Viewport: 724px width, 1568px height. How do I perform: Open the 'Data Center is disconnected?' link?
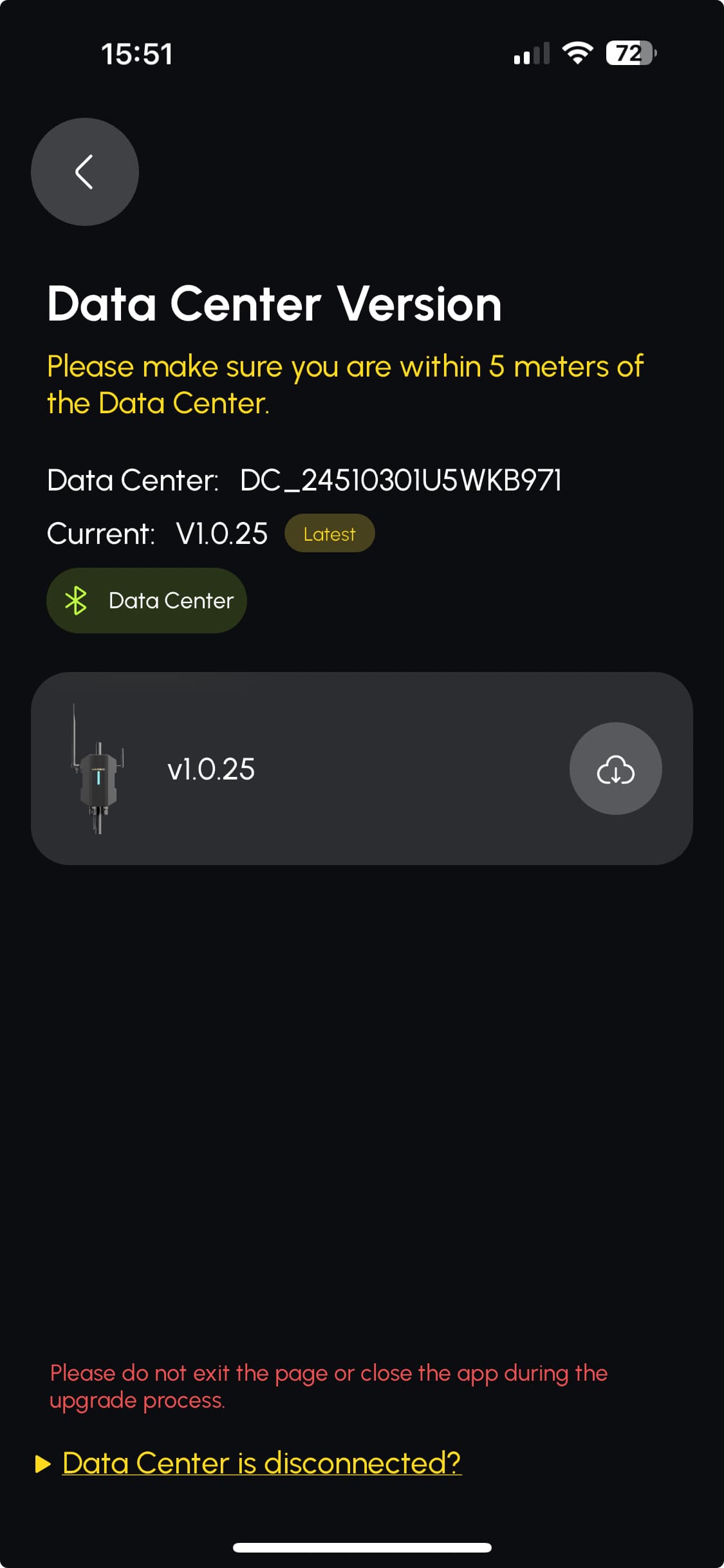[261, 1463]
